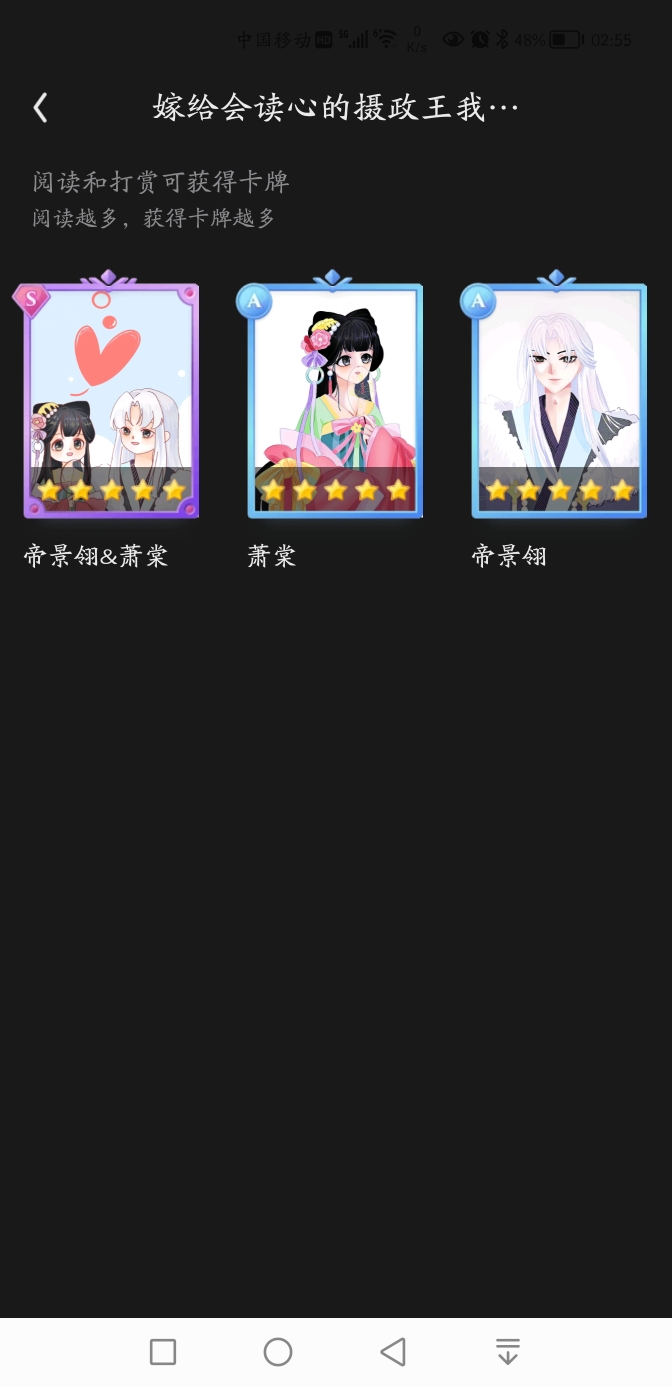Viewport: 672px width, 1386px height.
Task: Select the 帝景翎 character card
Action: click(559, 400)
